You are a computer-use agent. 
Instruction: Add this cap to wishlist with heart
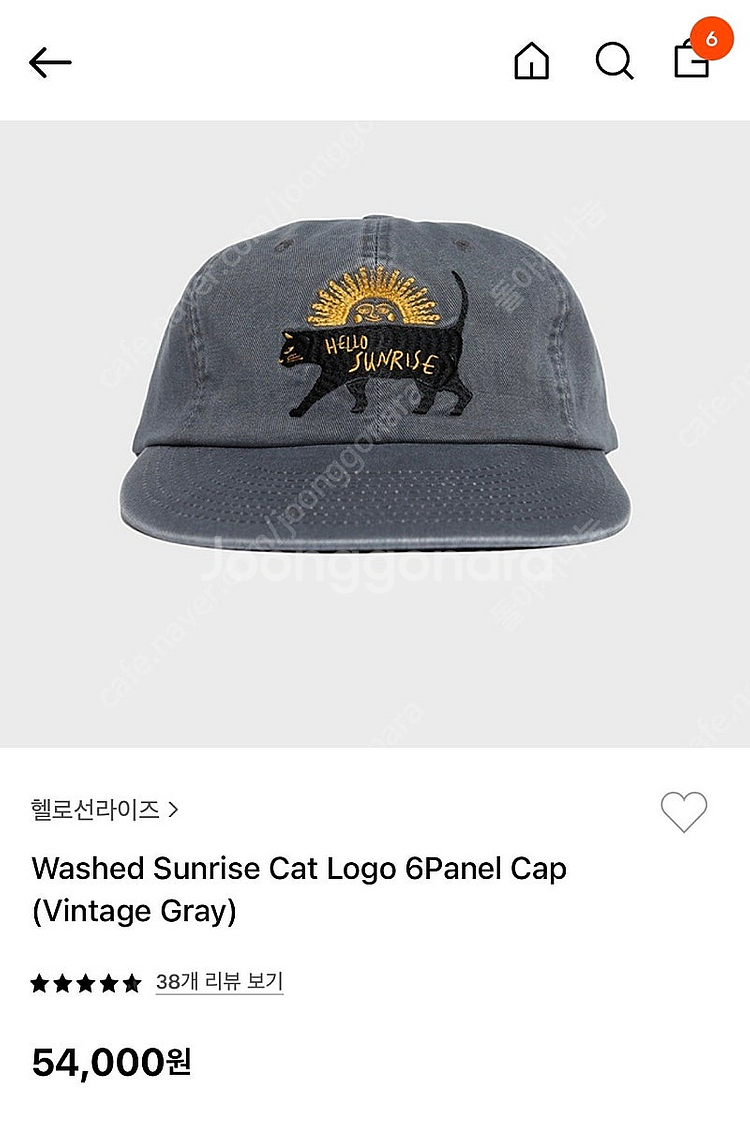(684, 812)
